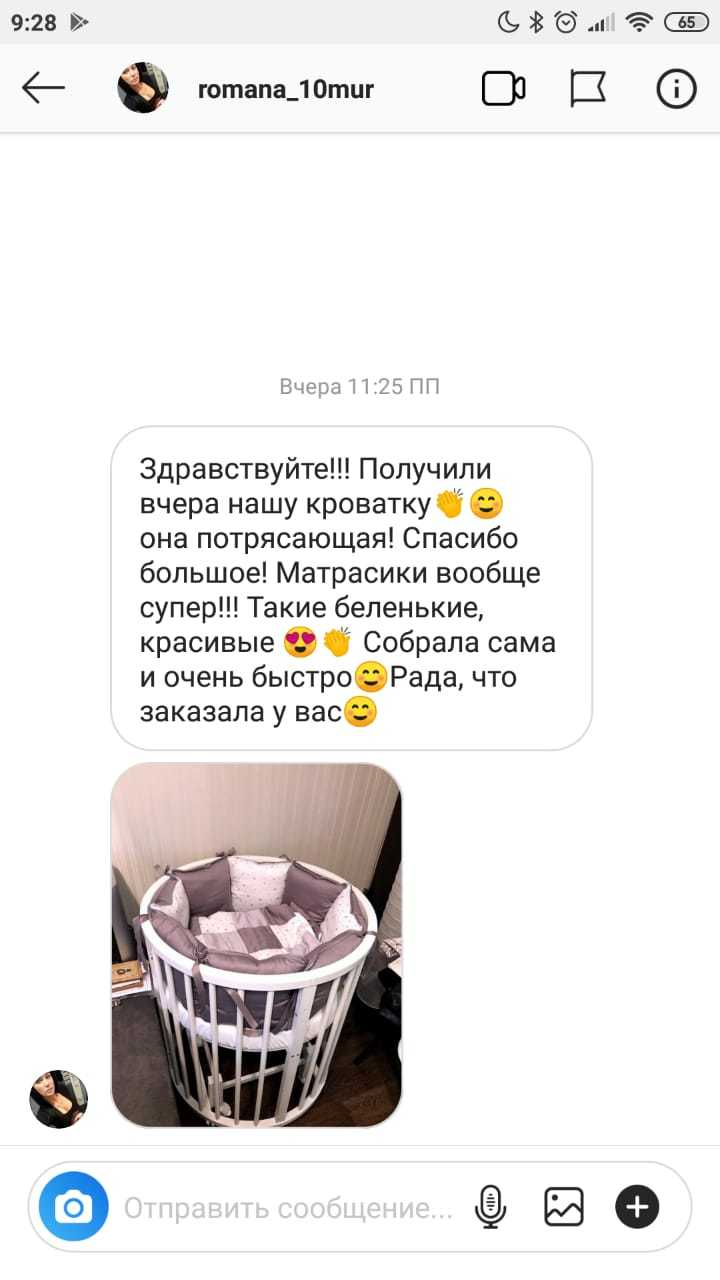Start a video call with romana_10mur

[x=504, y=89]
